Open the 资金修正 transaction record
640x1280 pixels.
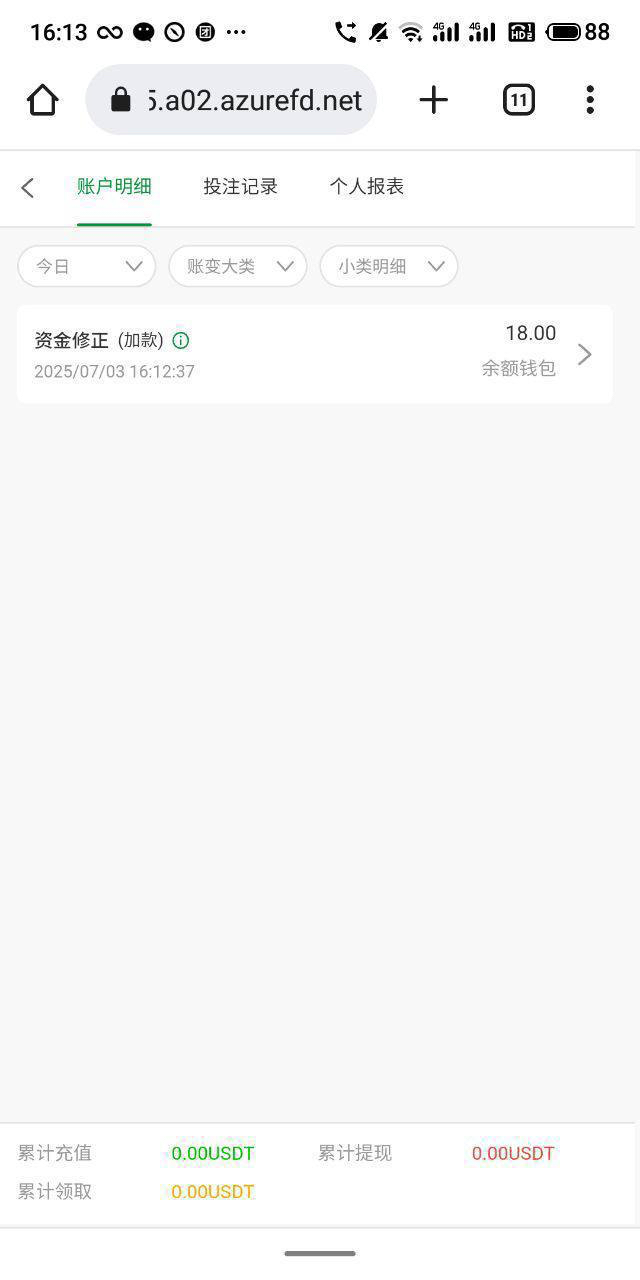(314, 354)
